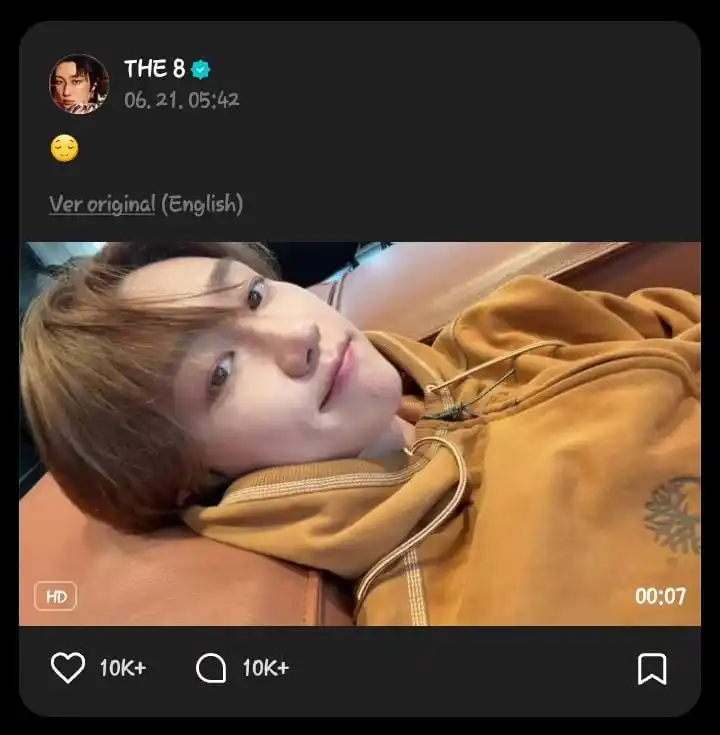Screen dimensions: 720x735
Task: Play the 00:07 video
Action: tap(360, 433)
